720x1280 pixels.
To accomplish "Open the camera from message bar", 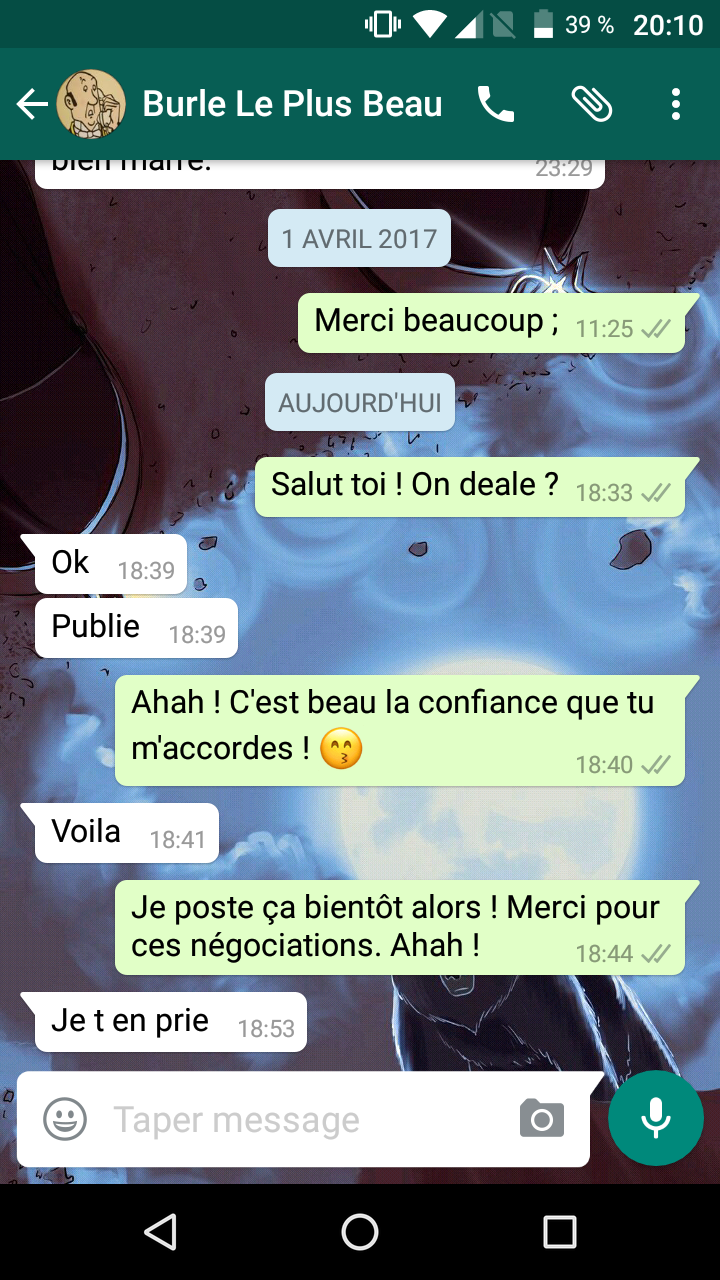I will pos(542,1119).
